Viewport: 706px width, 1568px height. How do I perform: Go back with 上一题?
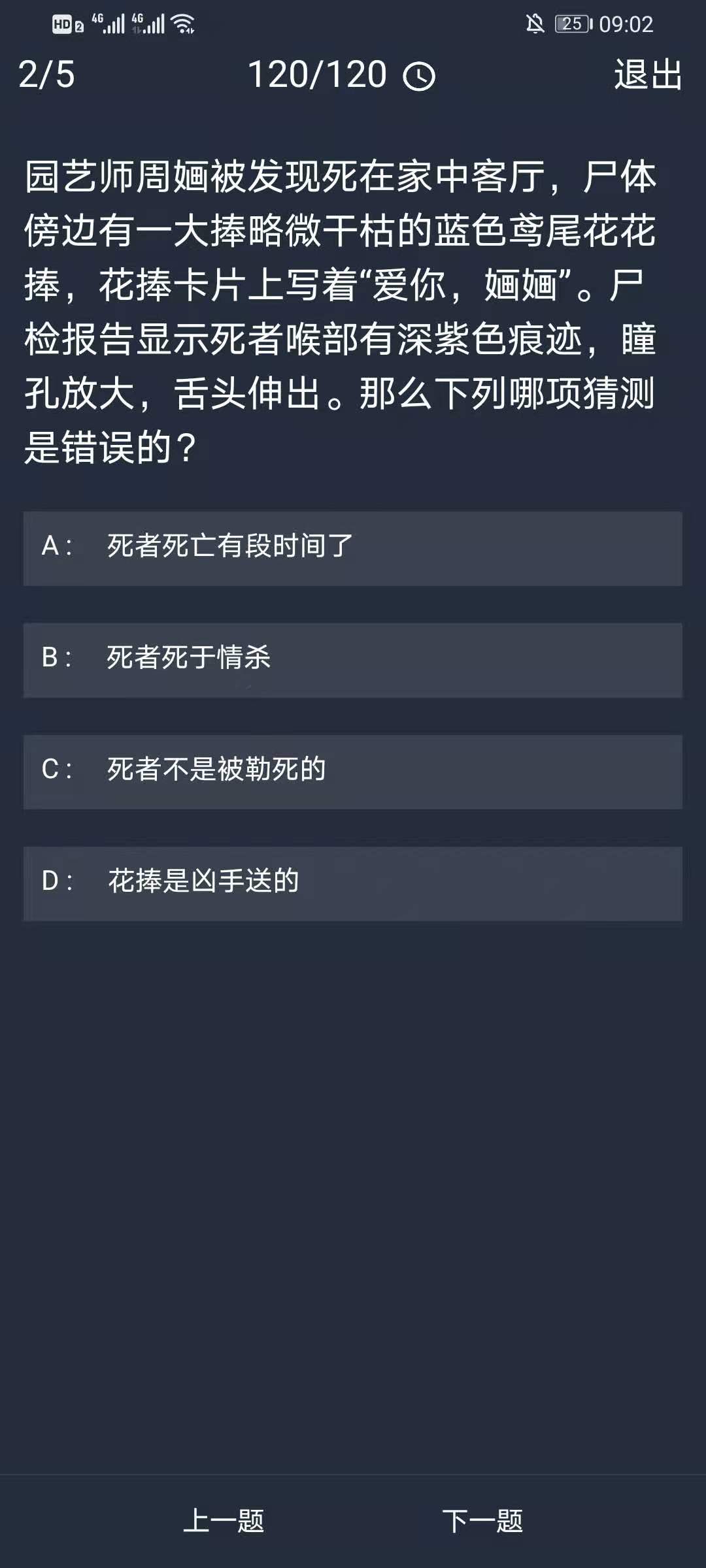pyautogui.click(x=224, y=1521)
